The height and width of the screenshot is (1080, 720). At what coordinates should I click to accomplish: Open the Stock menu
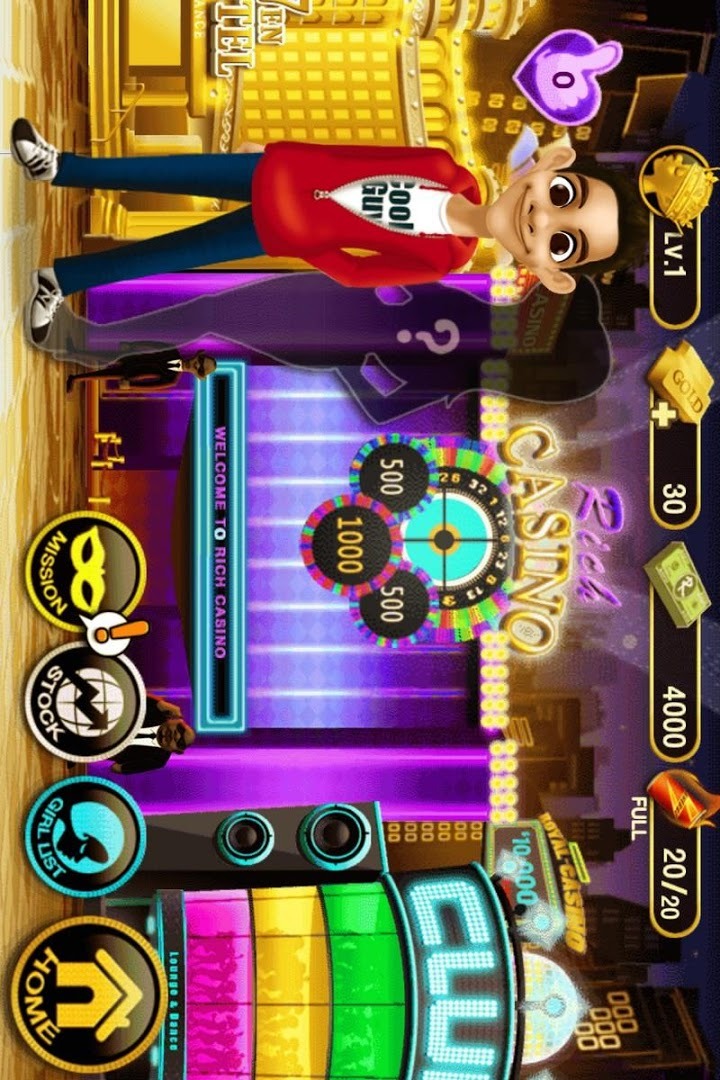click(83, 701)
